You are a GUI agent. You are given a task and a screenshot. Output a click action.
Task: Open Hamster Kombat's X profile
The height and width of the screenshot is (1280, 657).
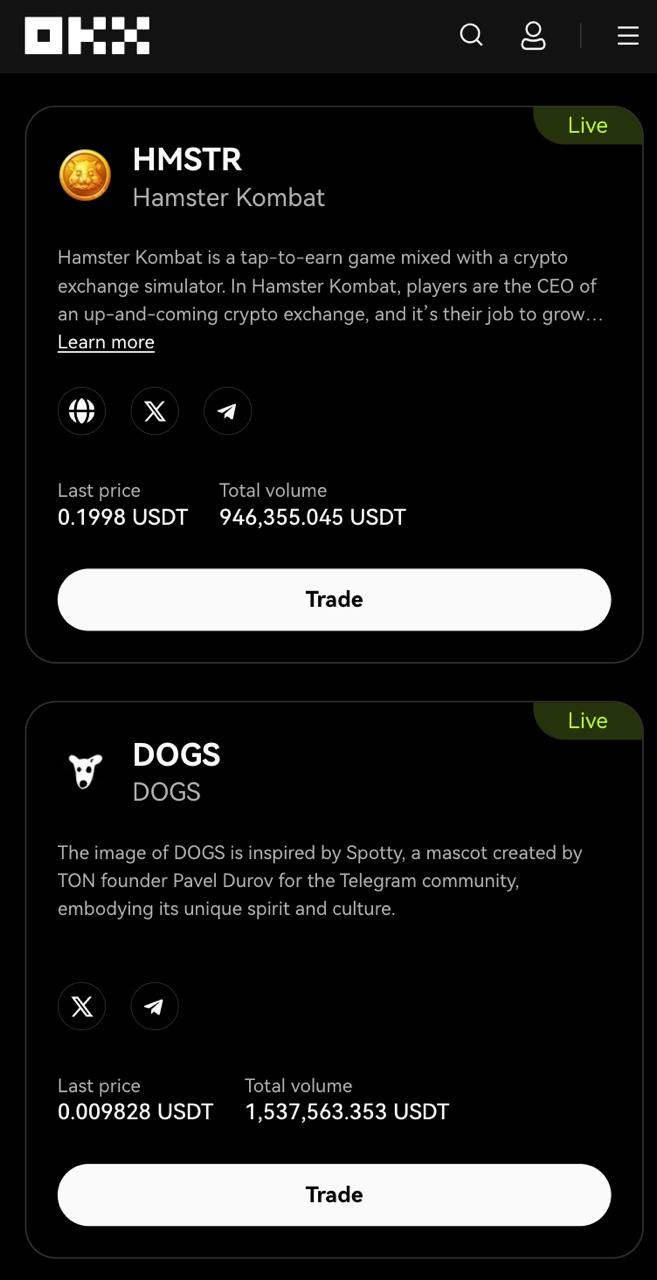[155, 411]
